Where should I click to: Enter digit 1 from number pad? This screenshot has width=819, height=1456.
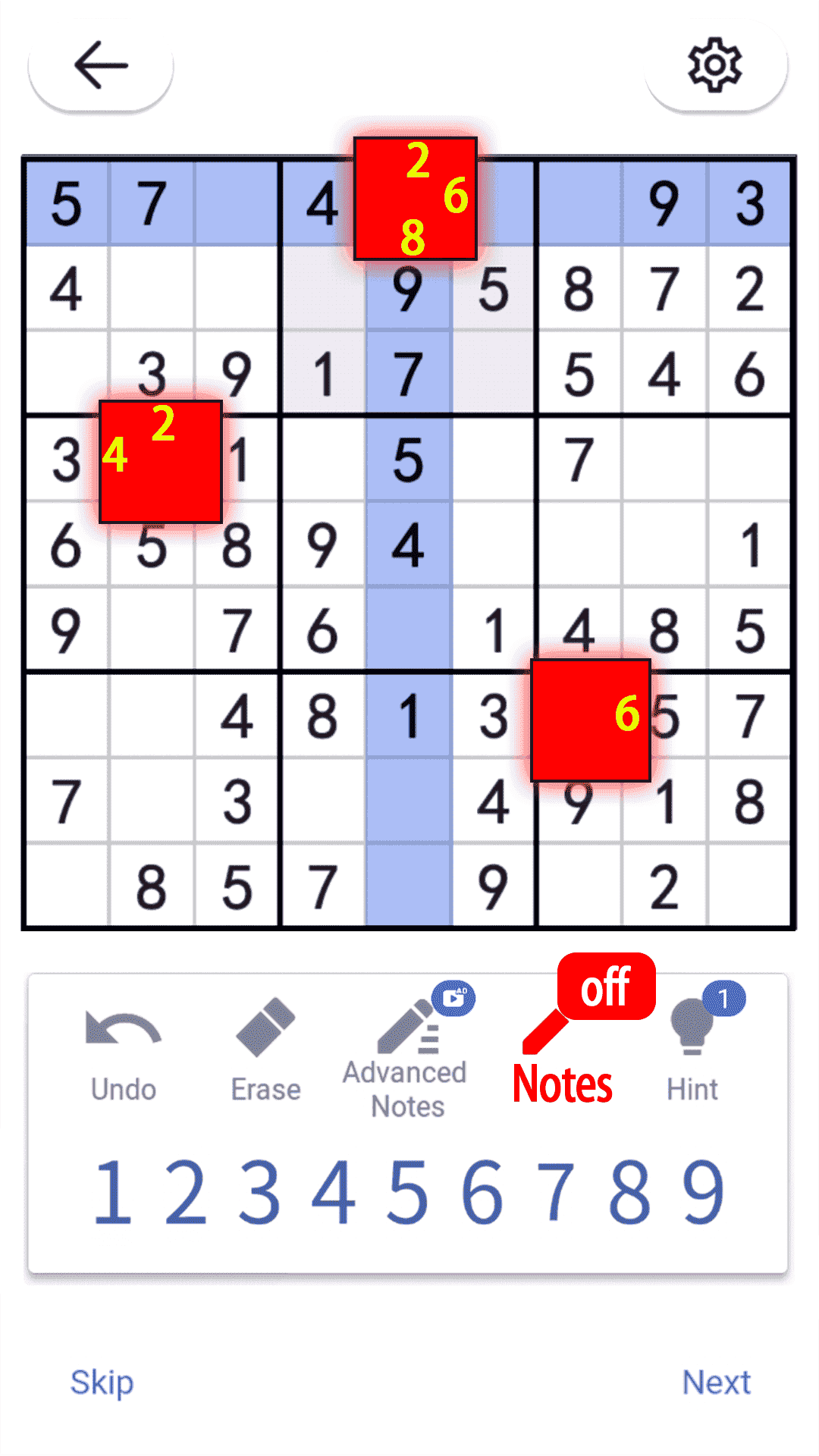(112, 1192)
